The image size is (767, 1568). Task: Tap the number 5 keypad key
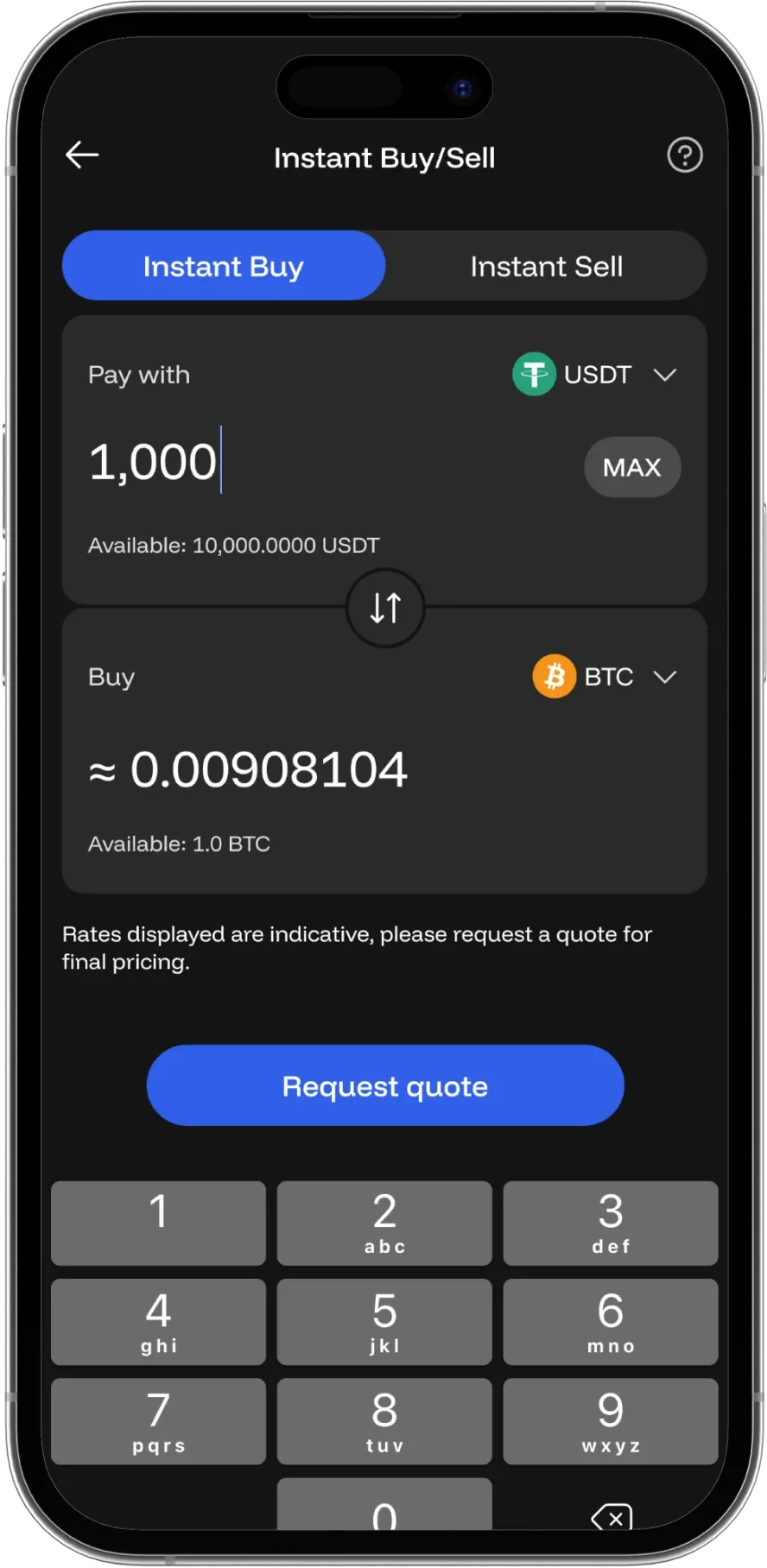[384, 1321]
